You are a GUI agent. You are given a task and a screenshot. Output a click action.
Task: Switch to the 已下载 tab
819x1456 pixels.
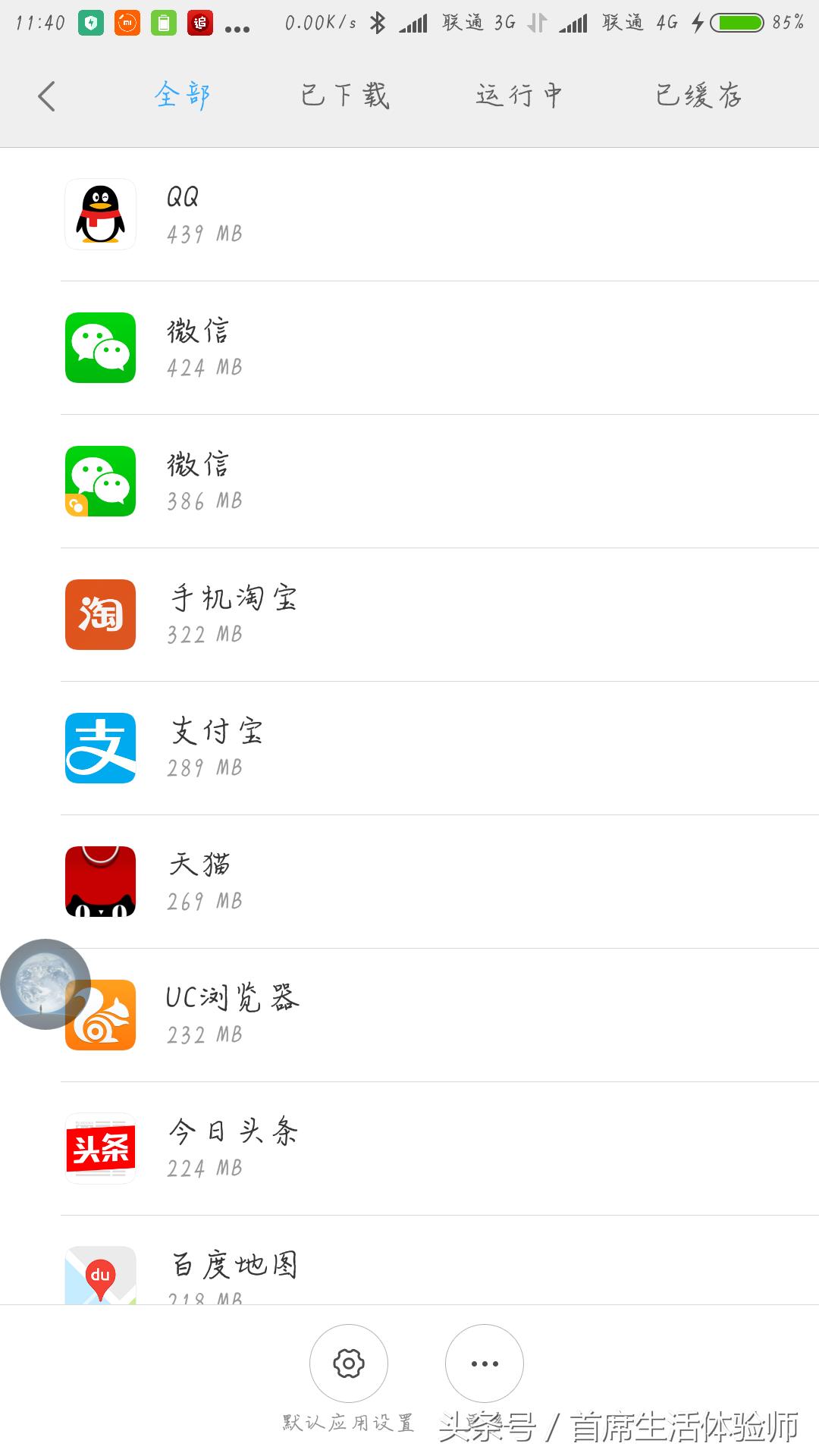click(345, 96)
